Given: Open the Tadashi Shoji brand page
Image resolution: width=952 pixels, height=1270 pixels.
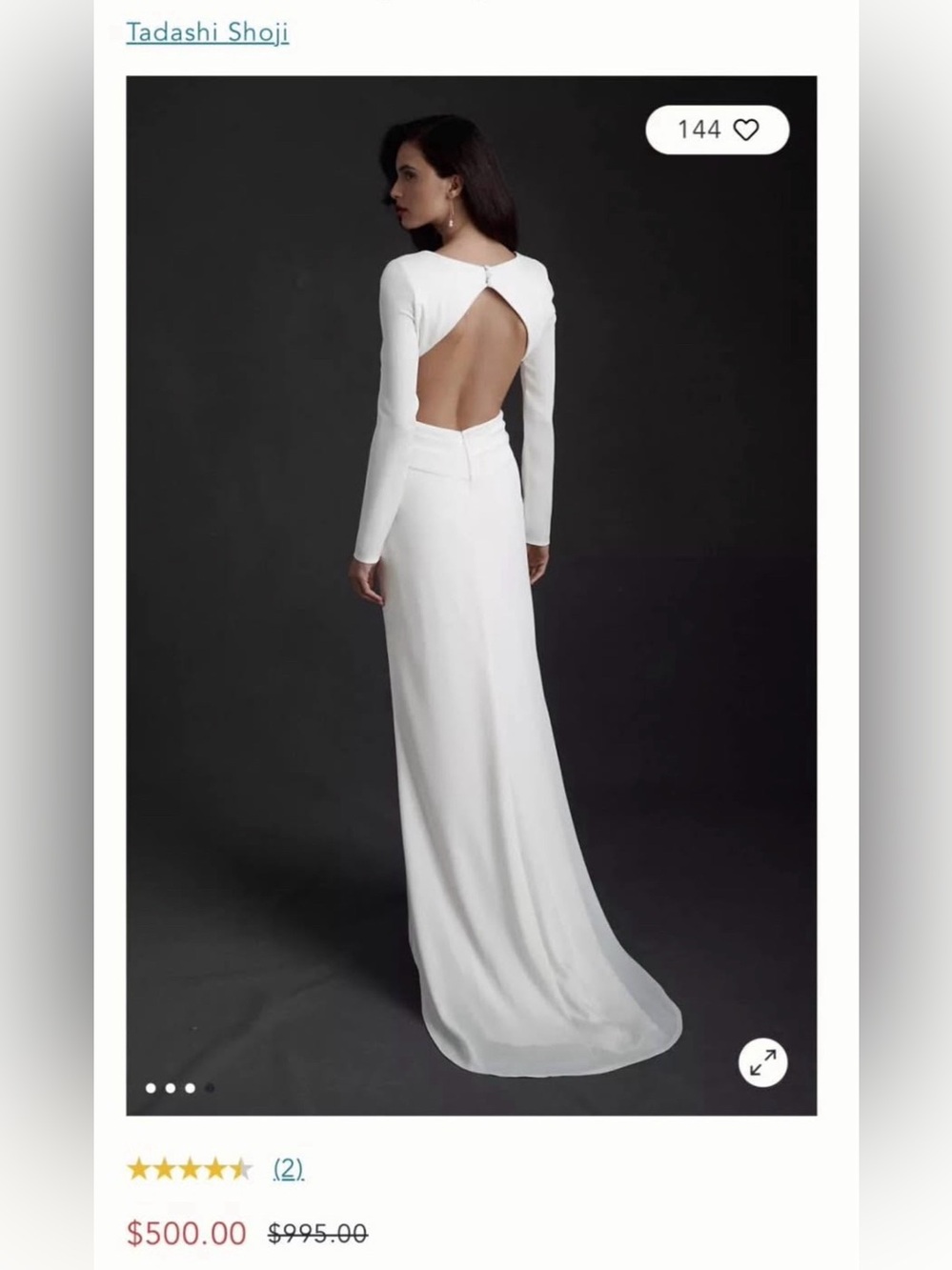Looking at the screenshot, I should (209, 31).
